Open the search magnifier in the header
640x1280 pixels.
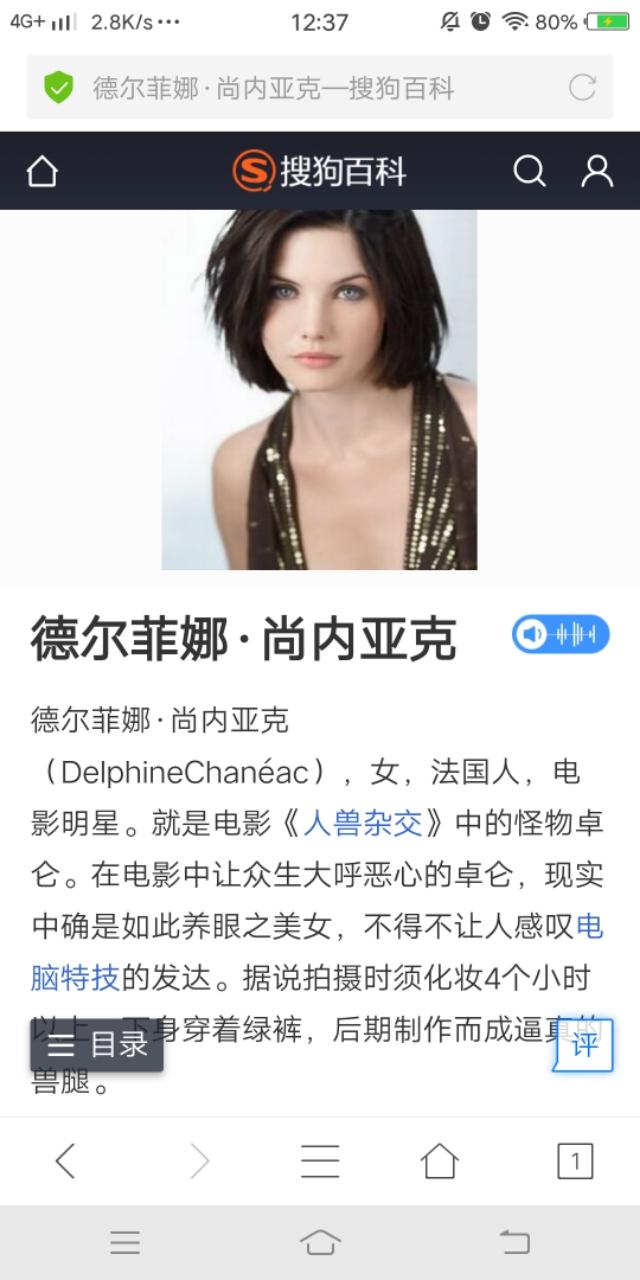529,172
